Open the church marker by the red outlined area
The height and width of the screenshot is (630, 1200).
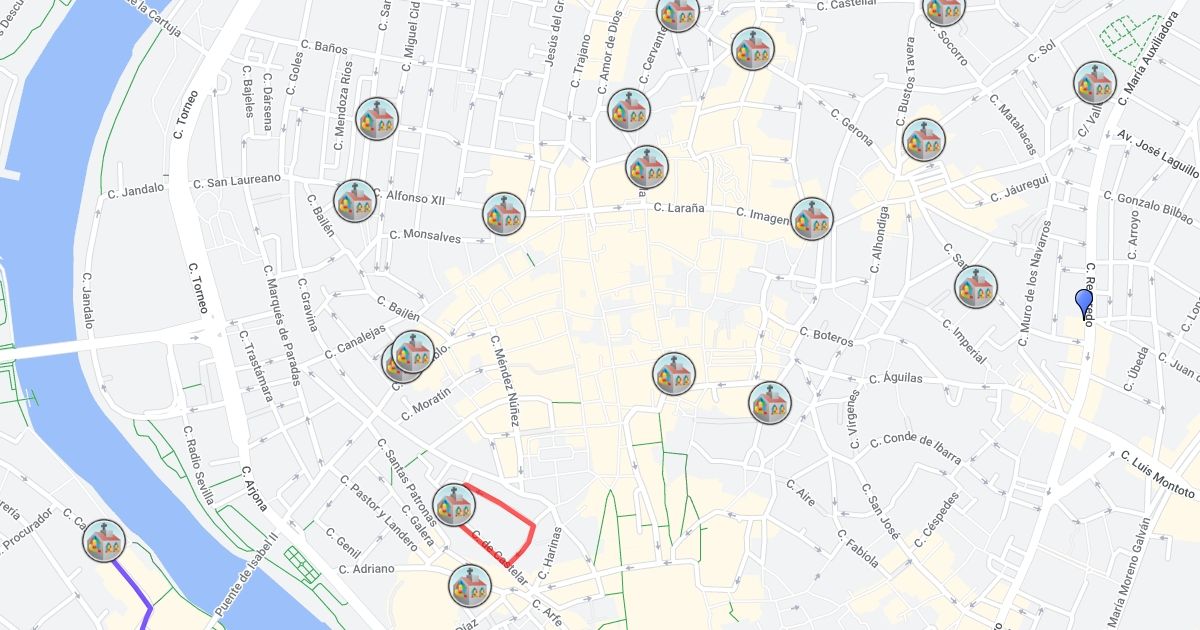tap(455, 505)
